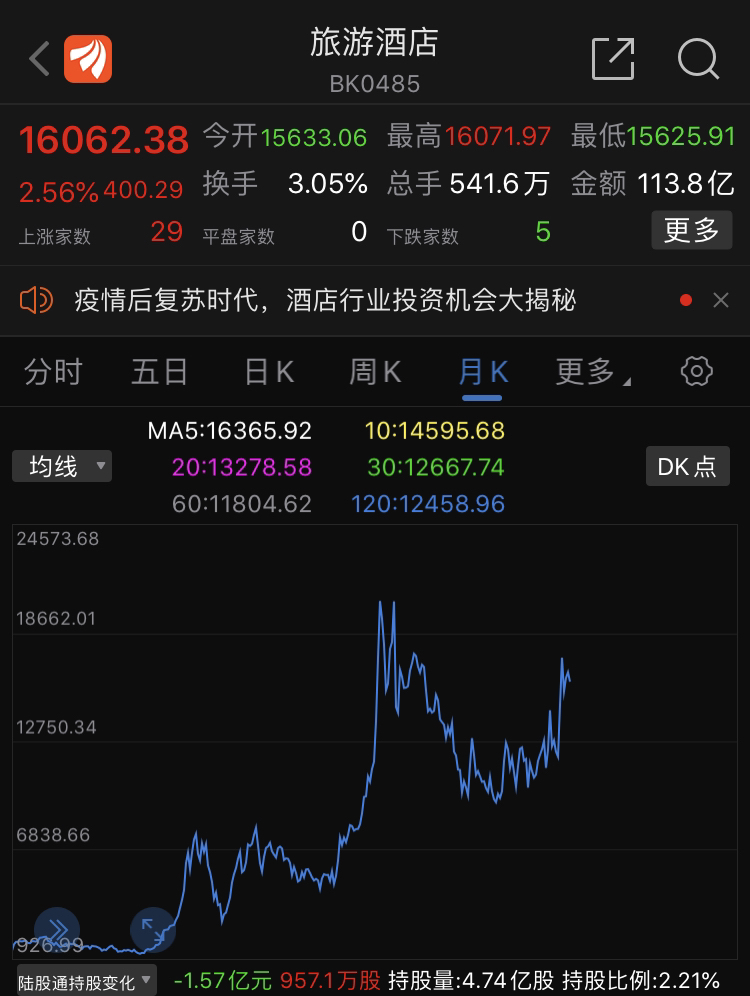Tap the red dot banner indicator

685,300
